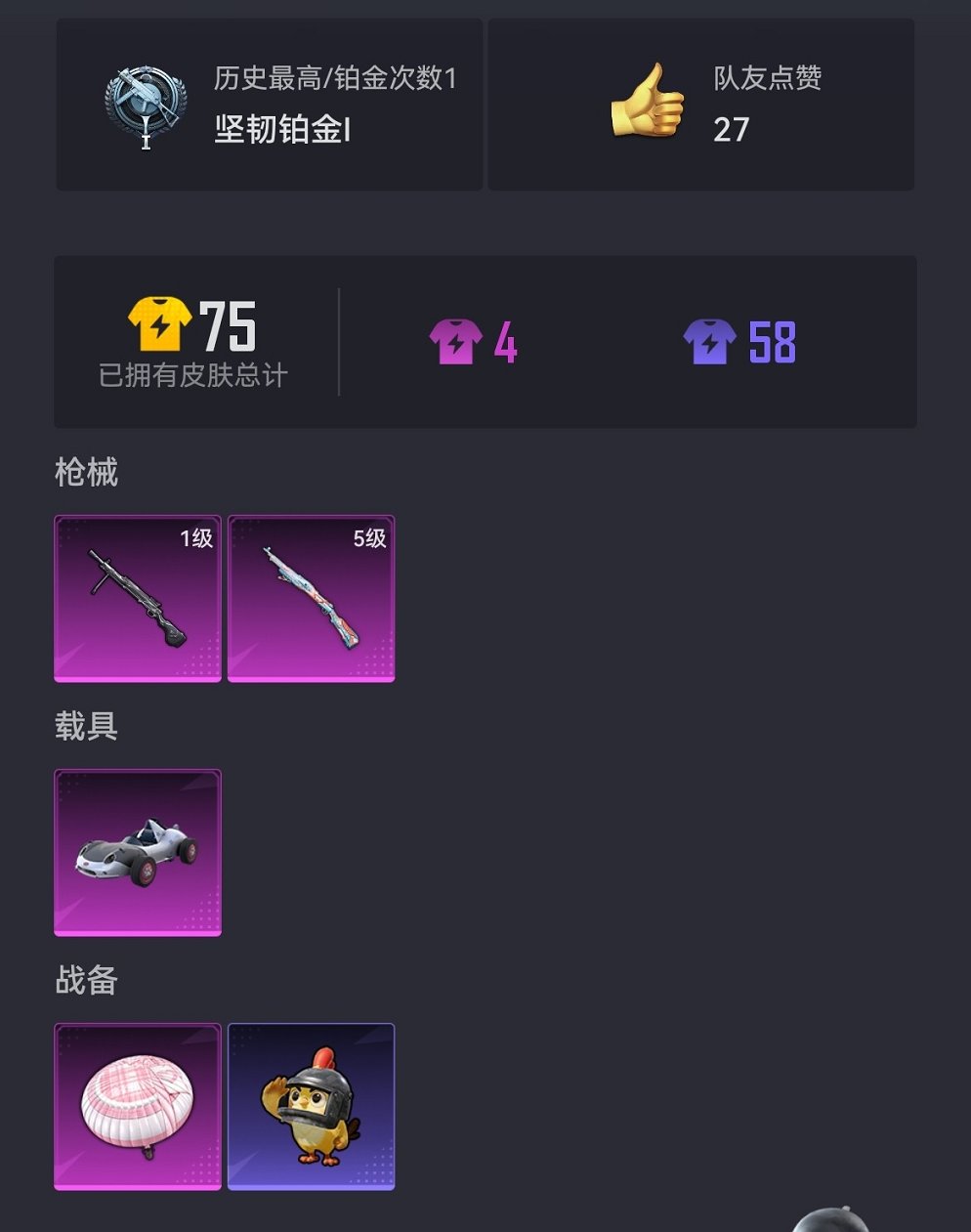View the level 5 rifle skin
The height and width of the screenshot is (1232, 971).
311,598
